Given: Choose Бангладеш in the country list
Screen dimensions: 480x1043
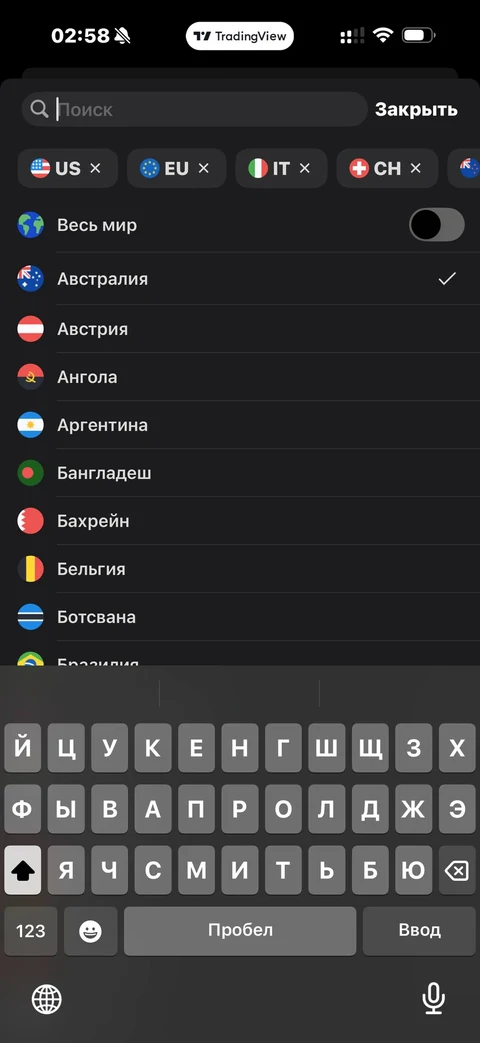Looking at the screenshot, I should 240,473.
